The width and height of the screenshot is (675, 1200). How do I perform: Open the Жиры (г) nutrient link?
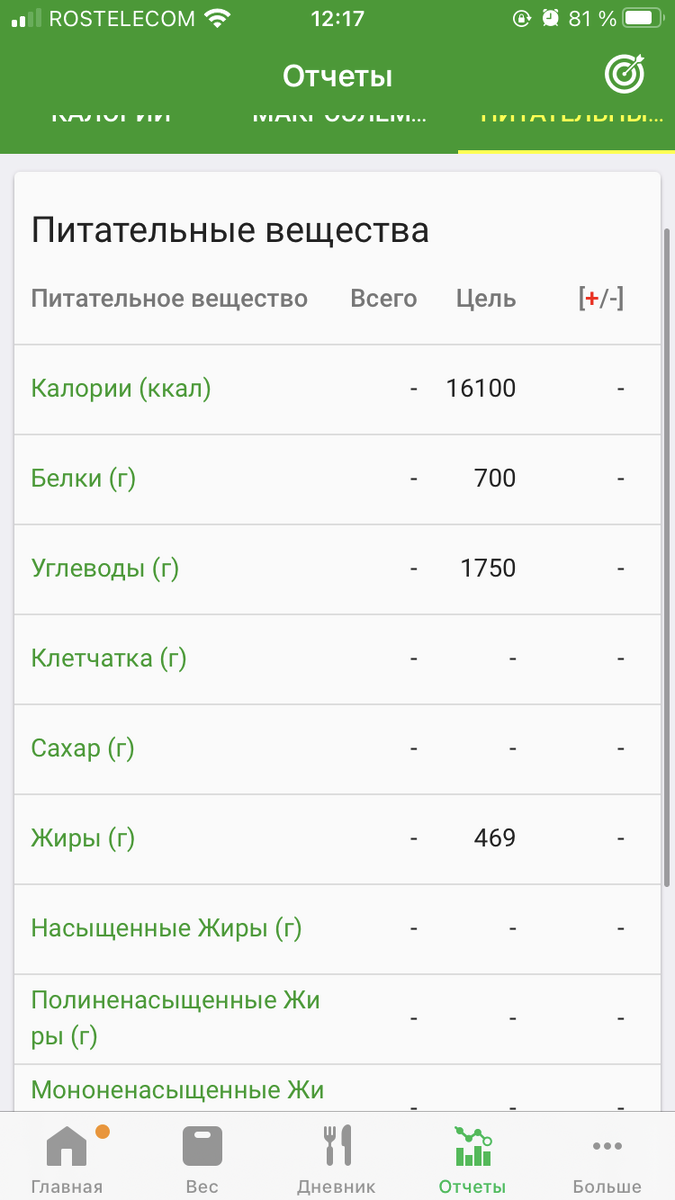click(x=83, y=838)
